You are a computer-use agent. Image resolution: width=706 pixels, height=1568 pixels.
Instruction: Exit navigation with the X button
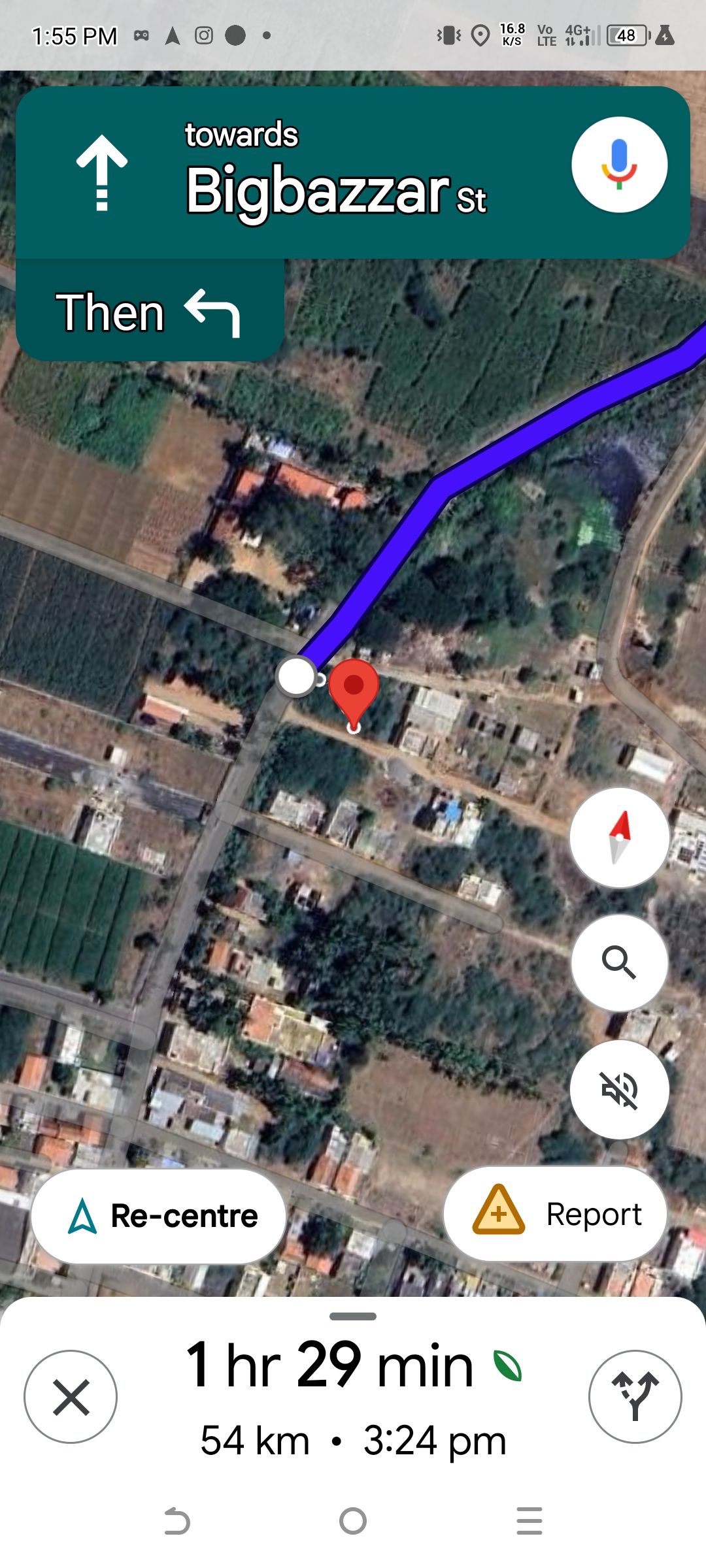[x=71, y=1396]
